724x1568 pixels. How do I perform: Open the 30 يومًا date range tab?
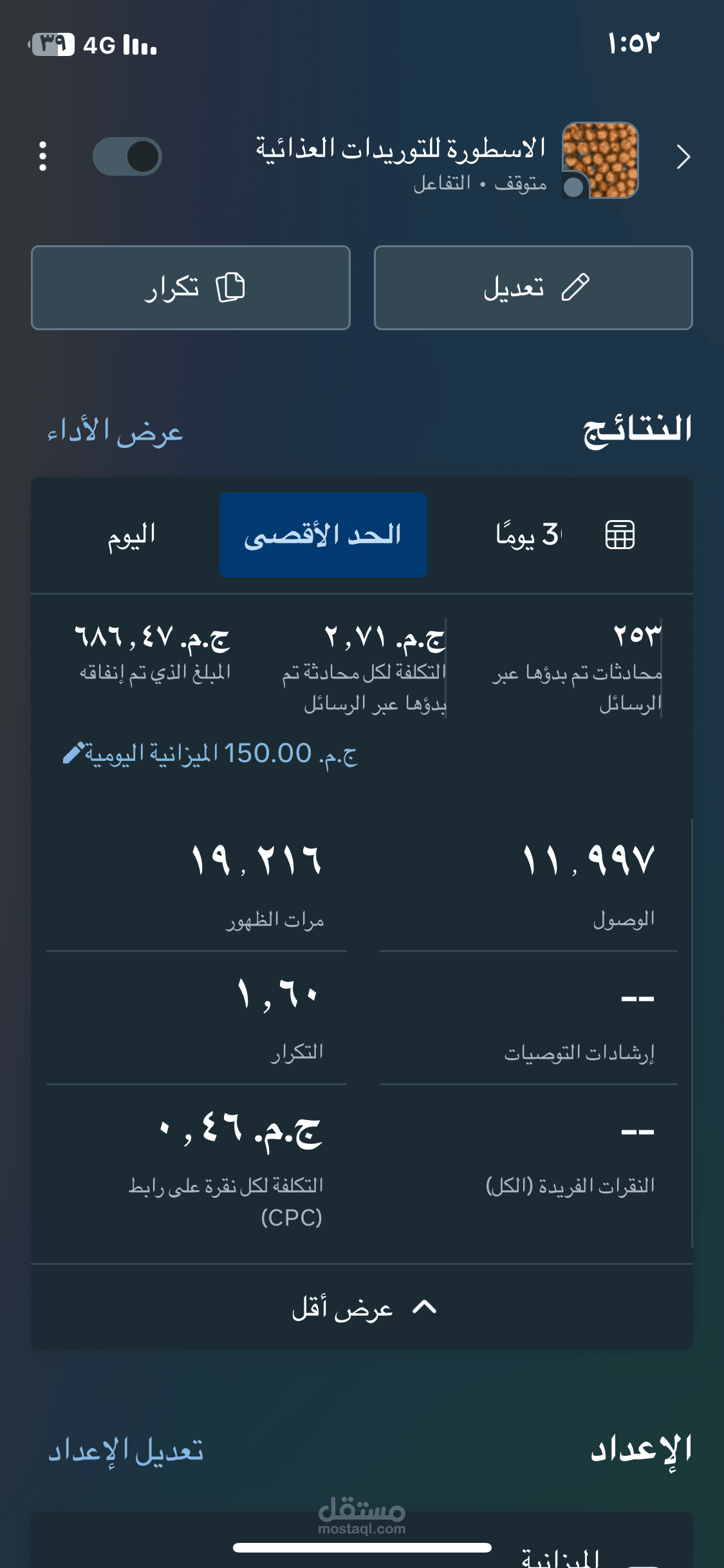(x=528, y=533)
